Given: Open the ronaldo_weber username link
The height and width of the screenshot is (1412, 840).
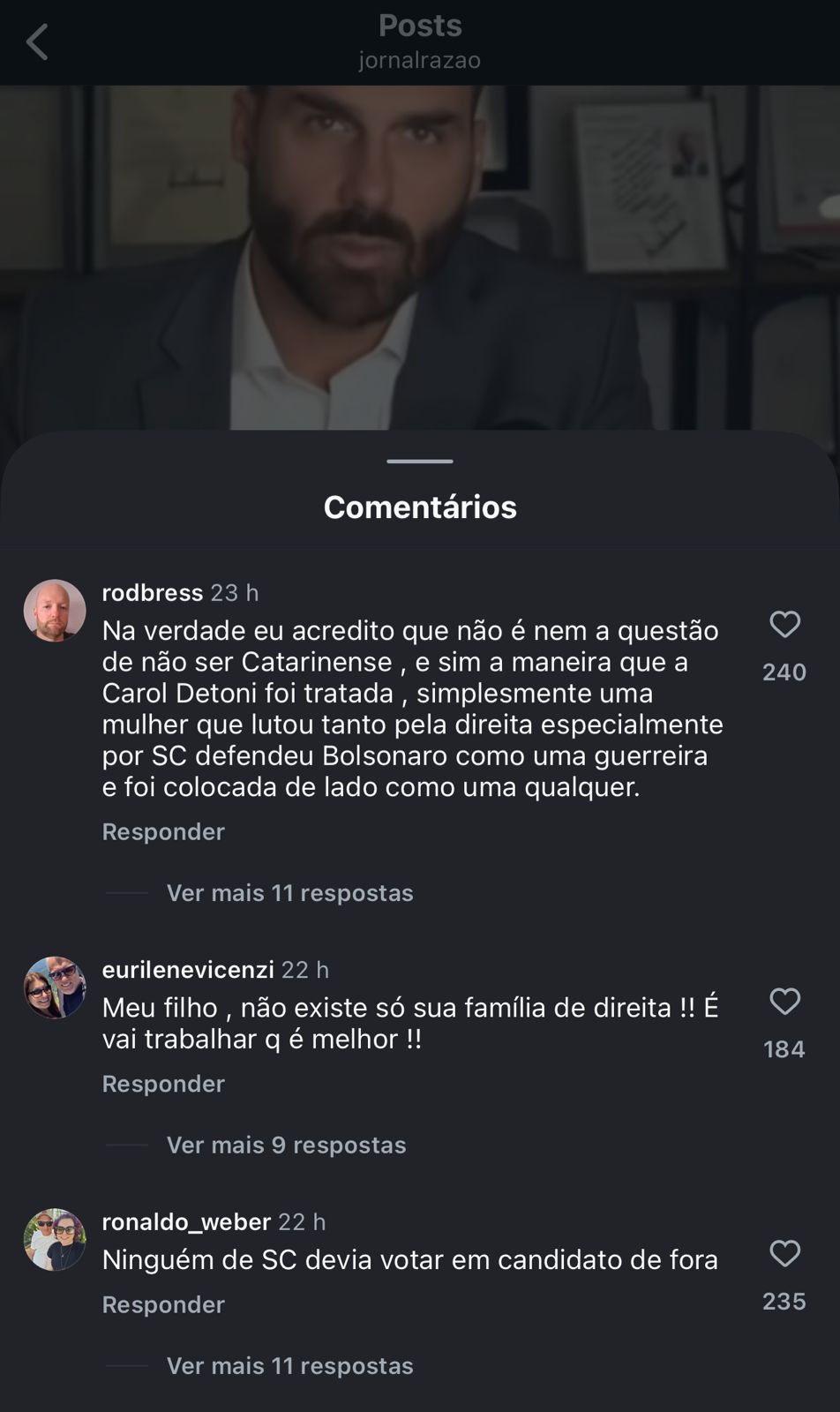Looking at the screenshot, I should (186, 1222).
